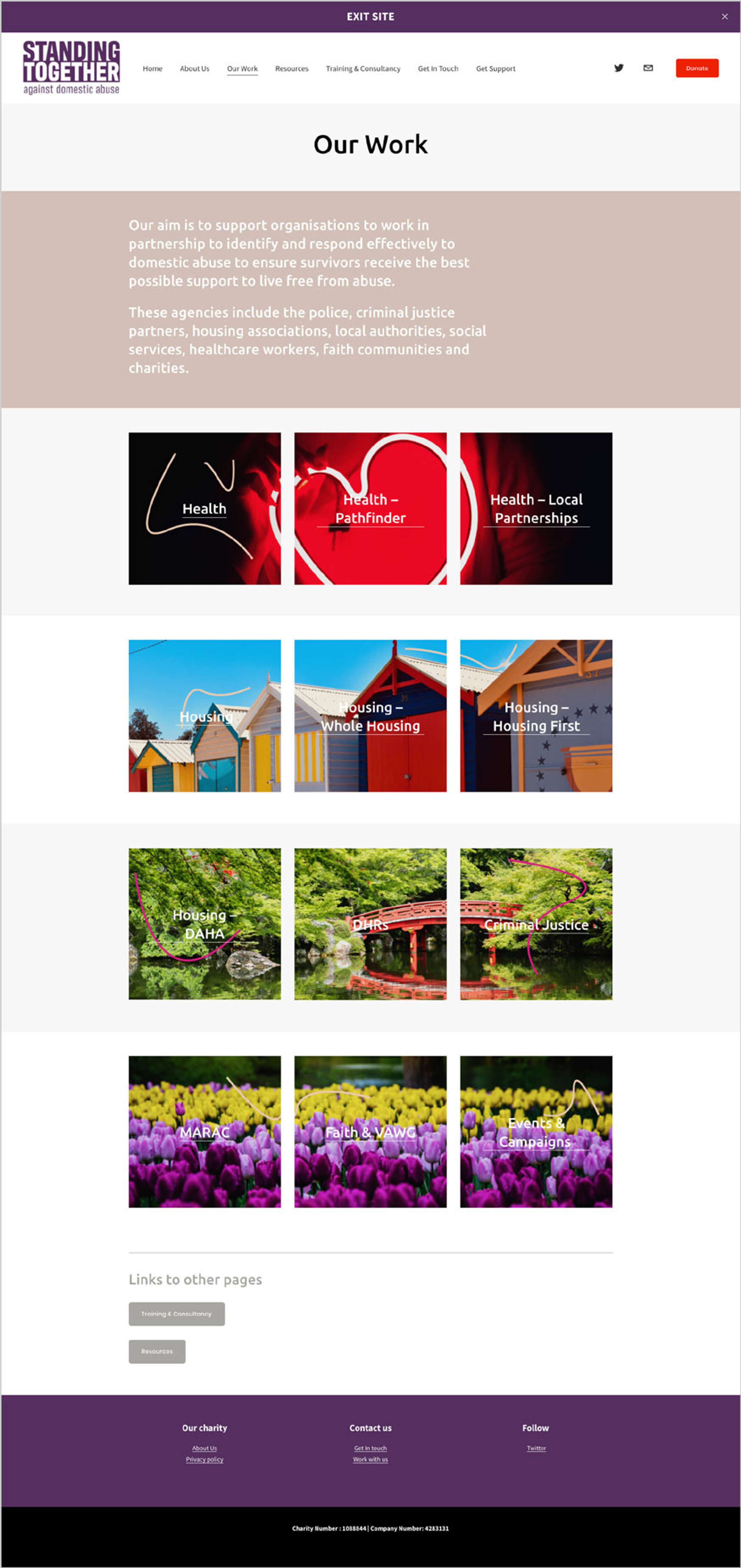Tap the red Donate button

click(697, 68)
